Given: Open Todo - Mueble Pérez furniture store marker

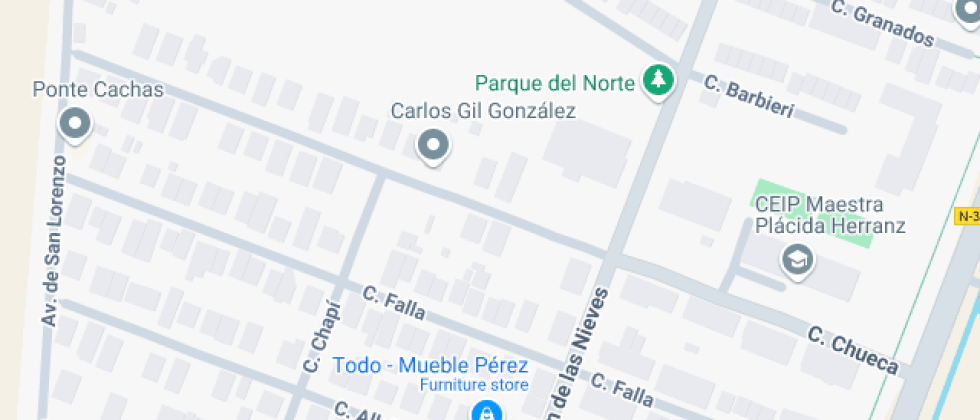Looking at the screenshot, I should [486, 411].
